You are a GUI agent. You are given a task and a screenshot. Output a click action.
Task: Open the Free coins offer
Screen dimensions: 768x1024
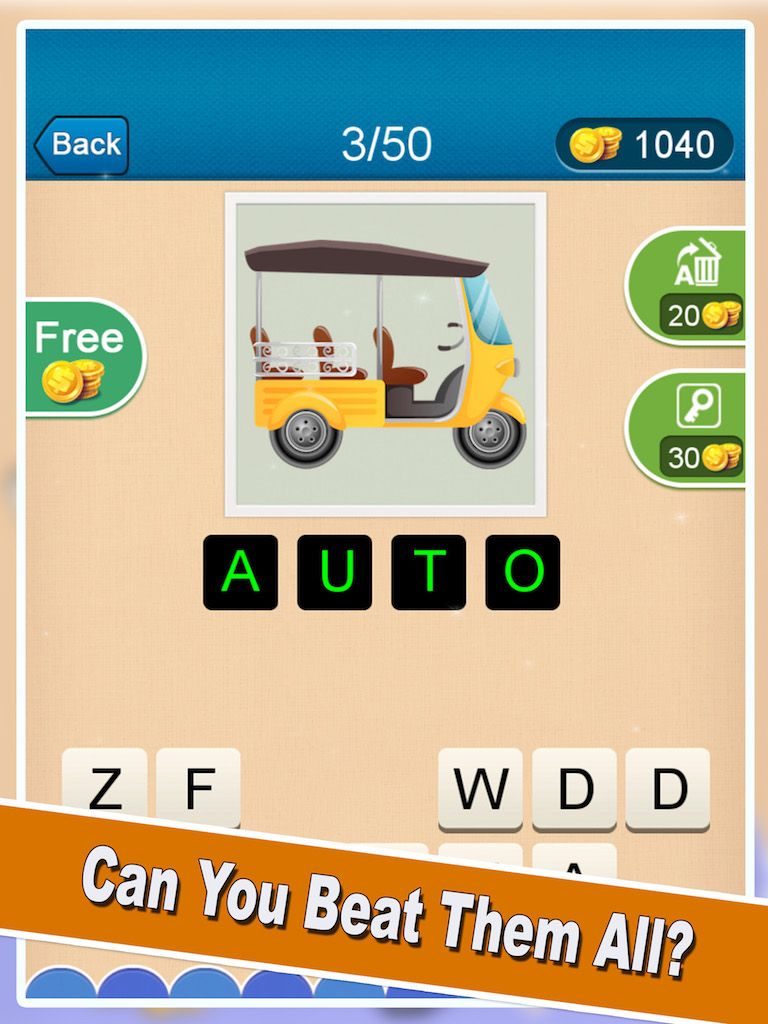pyautogui.click(x=81, y=357)
